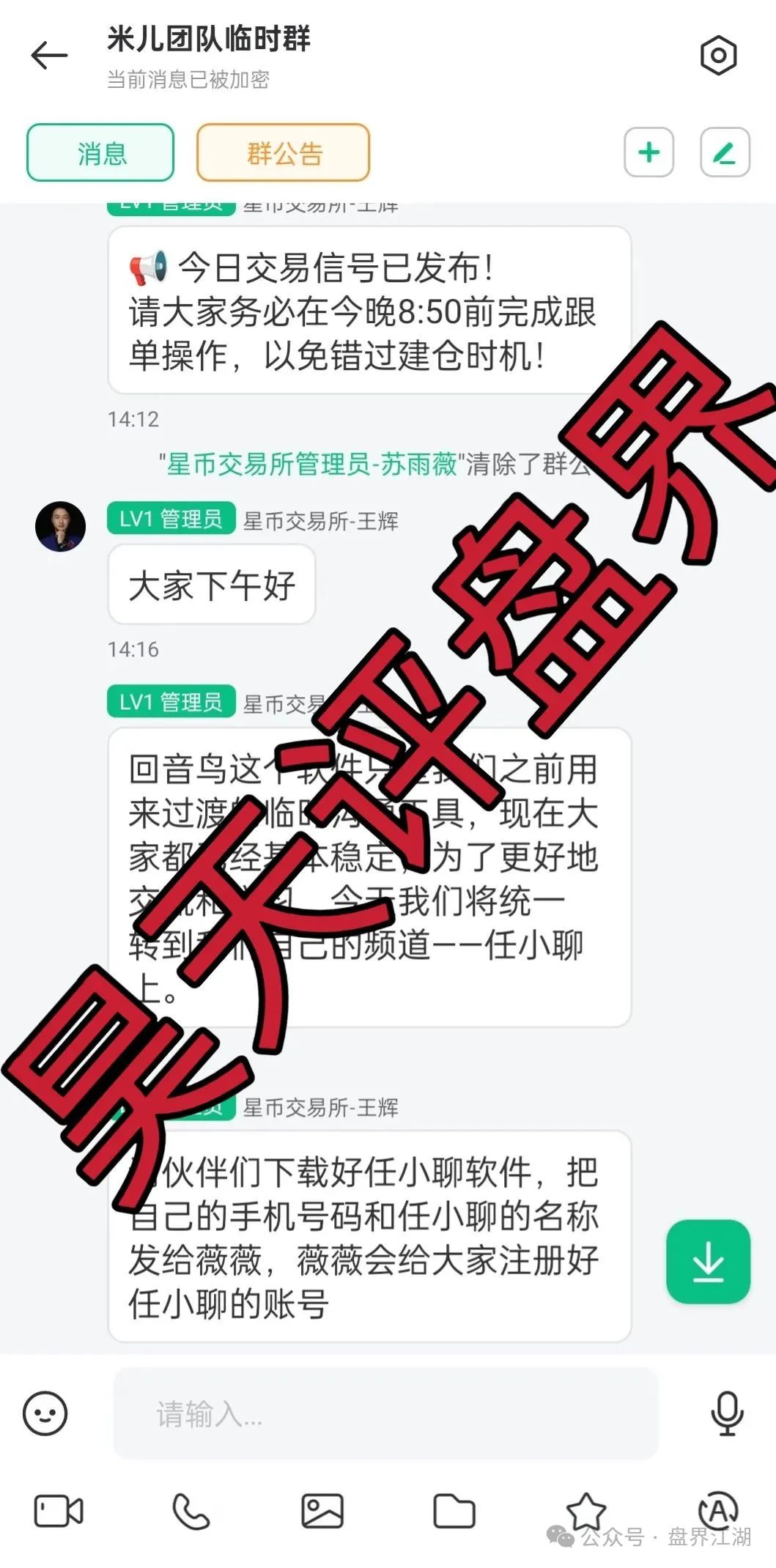Image resolution: width=776 pixels, height=1568 pixels.
Task: Tap the green pencil edit button
Action: (x=725, y=152)
